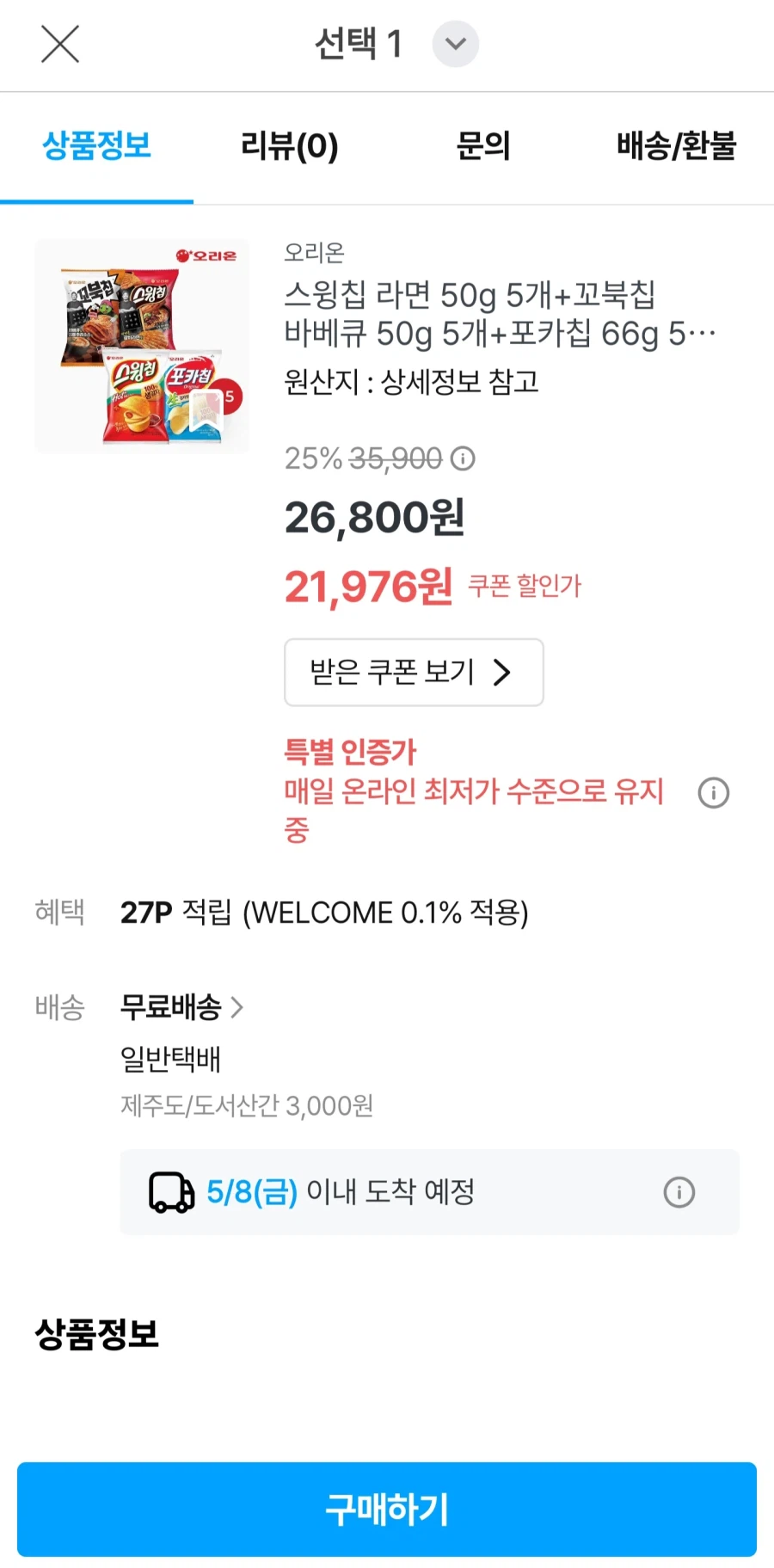Click the red coupon price 21,976원
This screenshot has width=774, height=1568.
370,586
